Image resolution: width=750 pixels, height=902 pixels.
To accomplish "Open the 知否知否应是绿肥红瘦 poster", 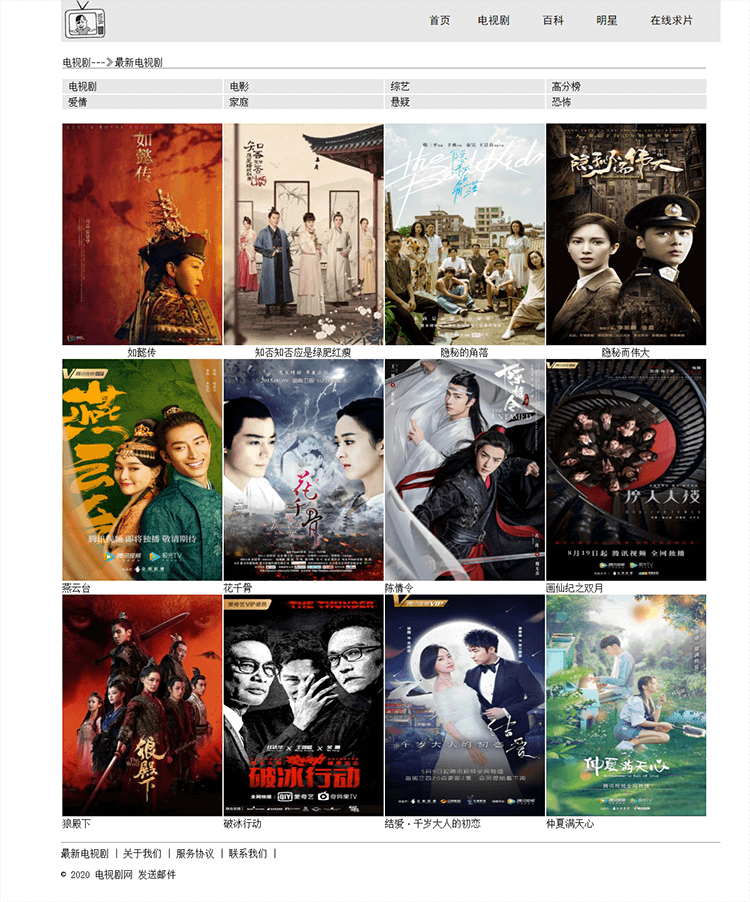I will coord(303,234).
